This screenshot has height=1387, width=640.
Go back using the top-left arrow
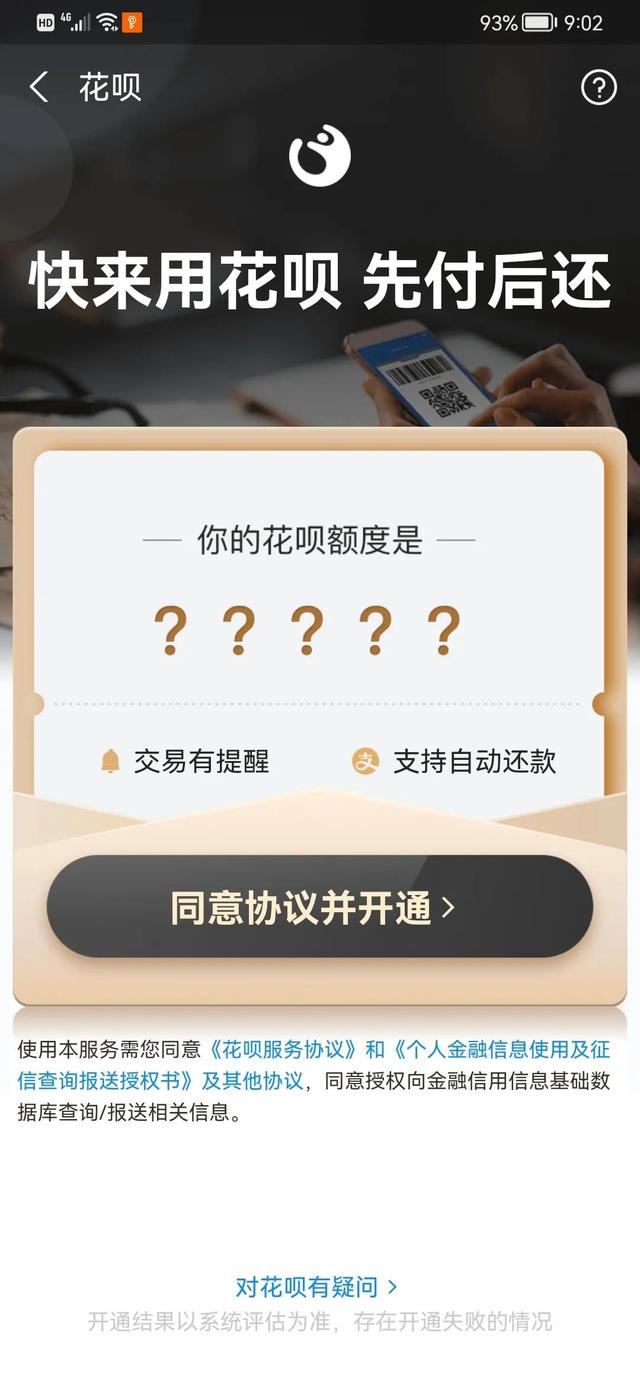pos(39,87)
